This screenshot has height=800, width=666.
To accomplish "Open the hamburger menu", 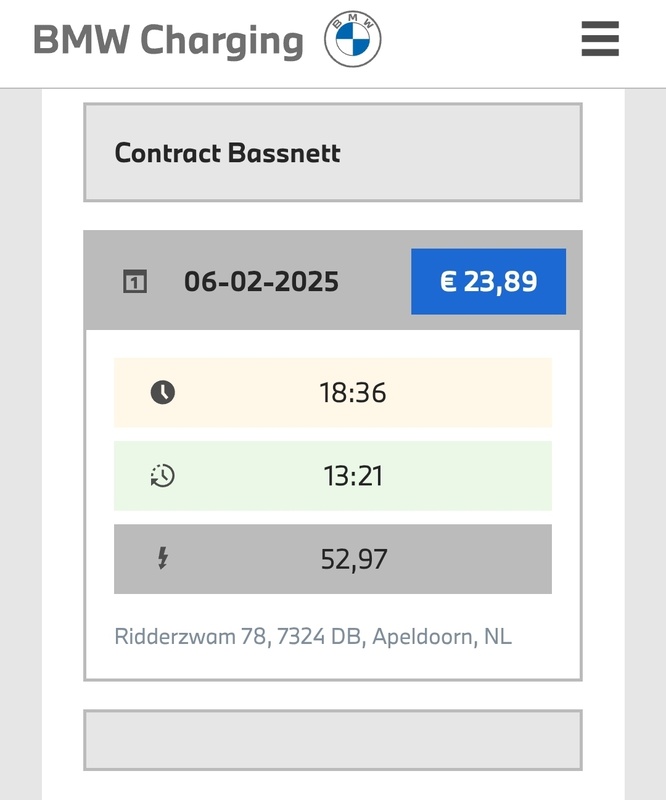I will pos(600,40).
